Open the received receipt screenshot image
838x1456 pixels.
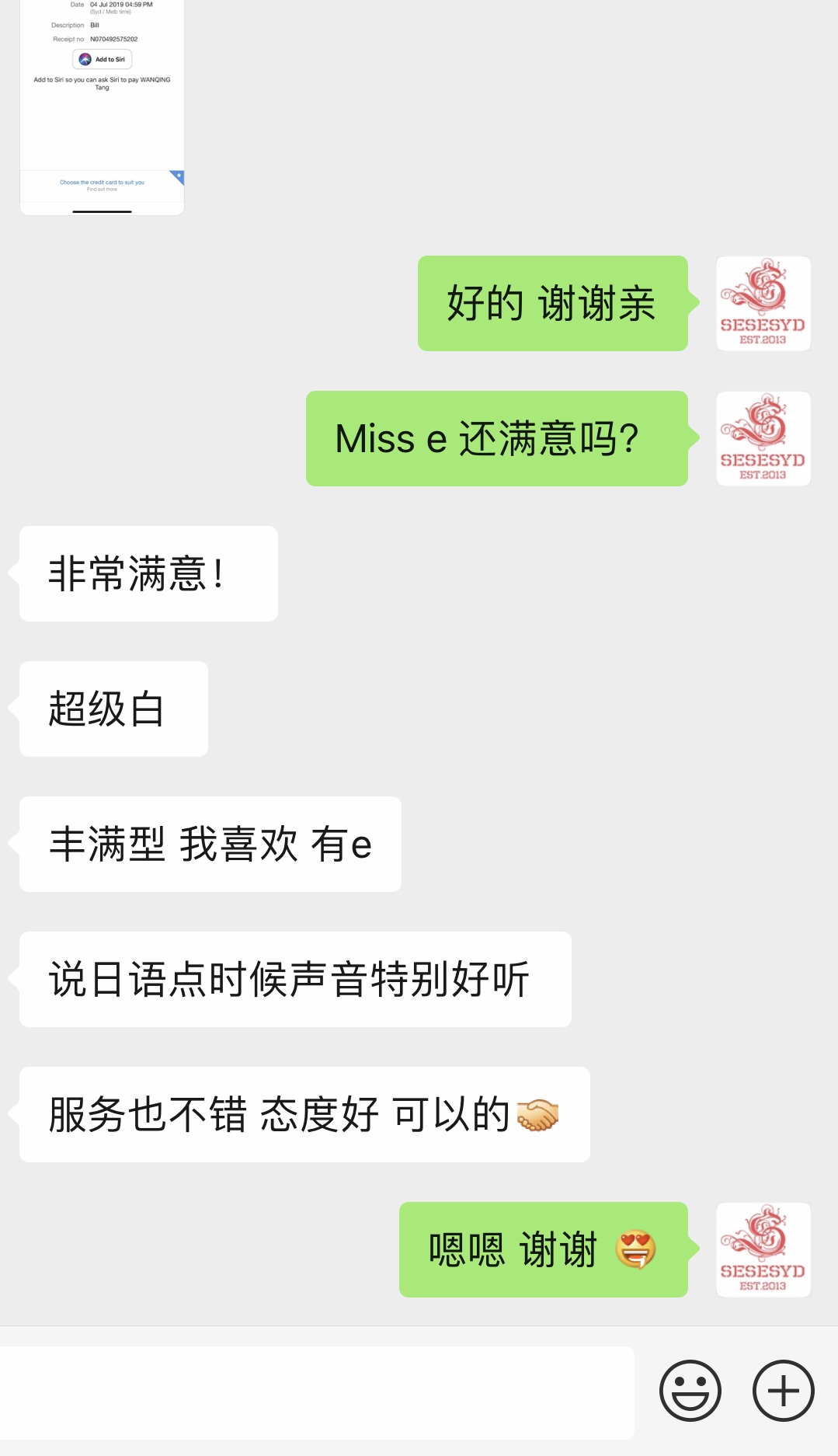click(x=102, y=107)
